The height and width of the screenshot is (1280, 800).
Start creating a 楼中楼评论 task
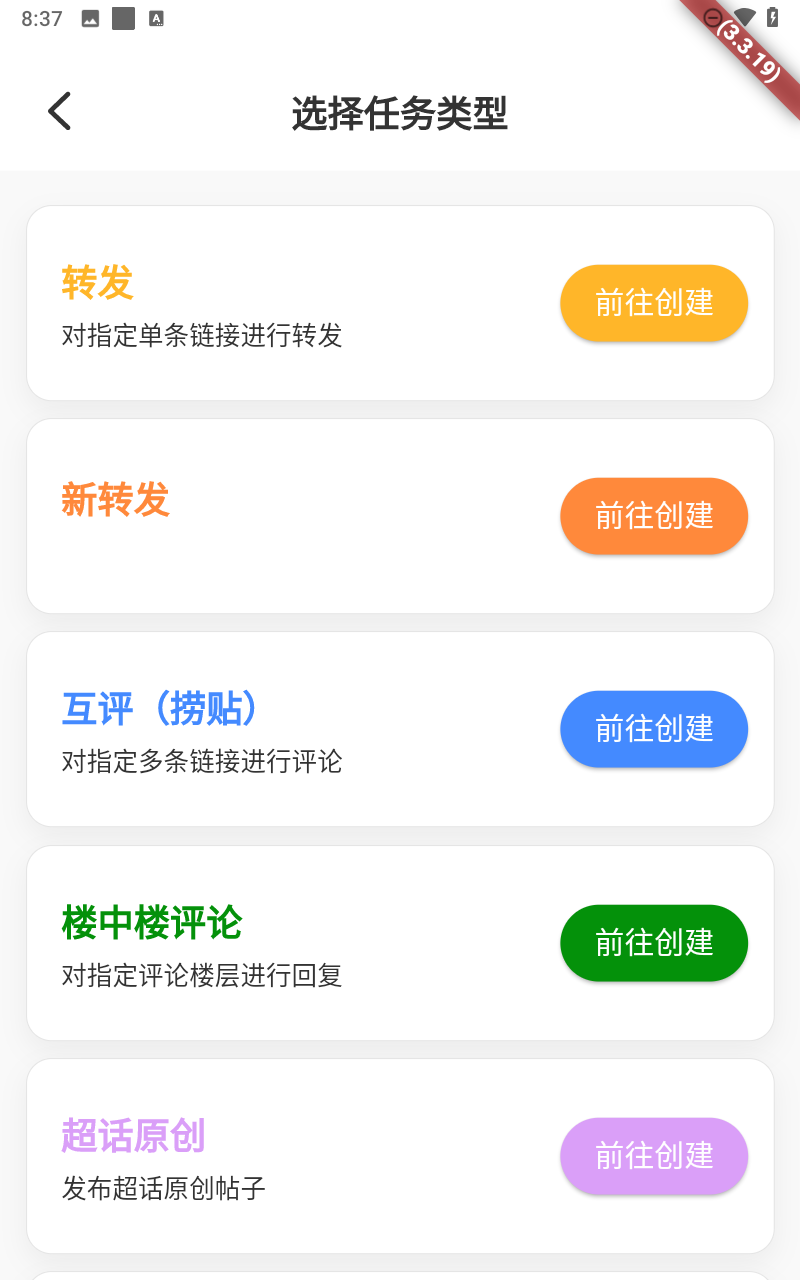[x=654, y=943]
